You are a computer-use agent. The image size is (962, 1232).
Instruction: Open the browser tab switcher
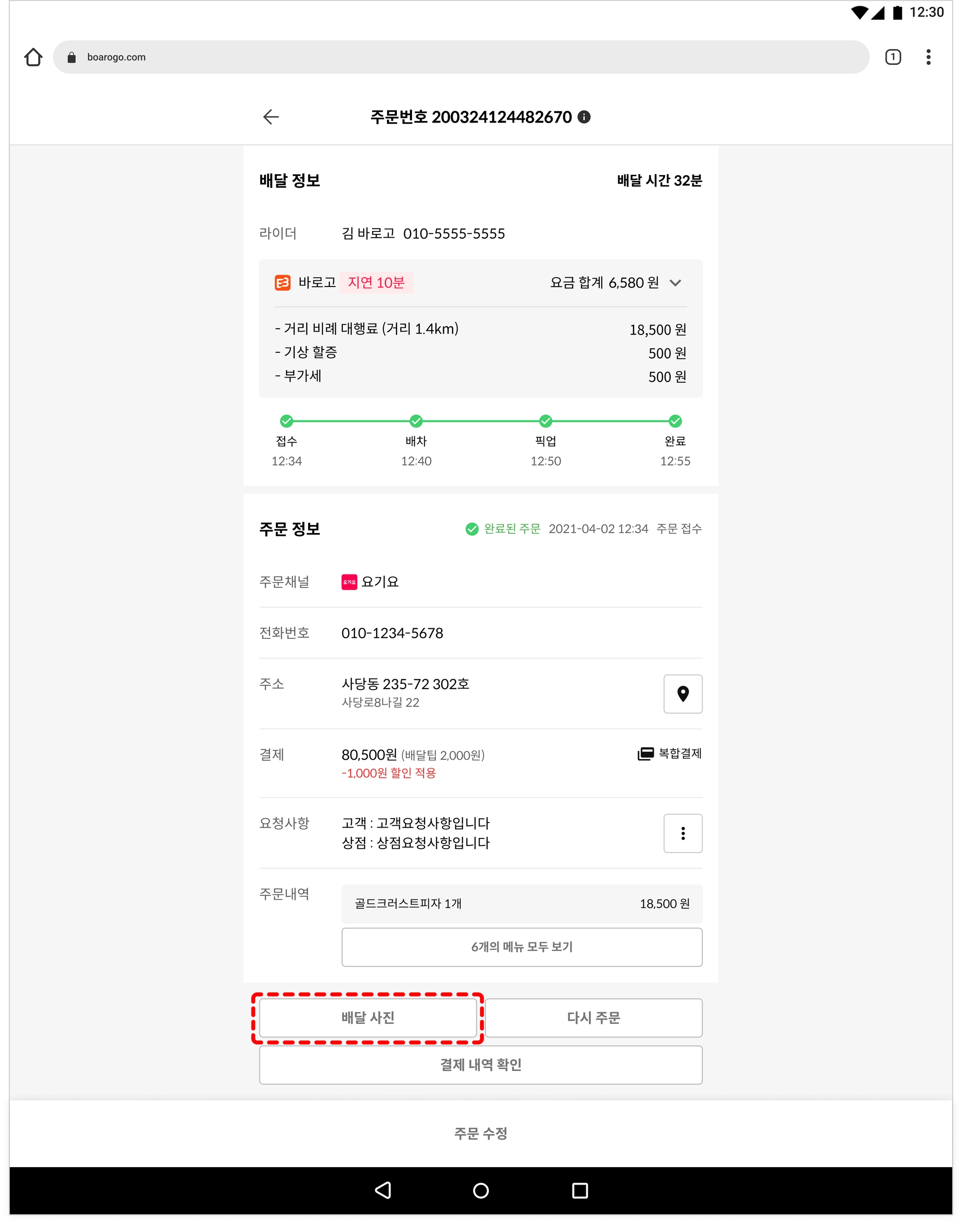coord(892,57)
